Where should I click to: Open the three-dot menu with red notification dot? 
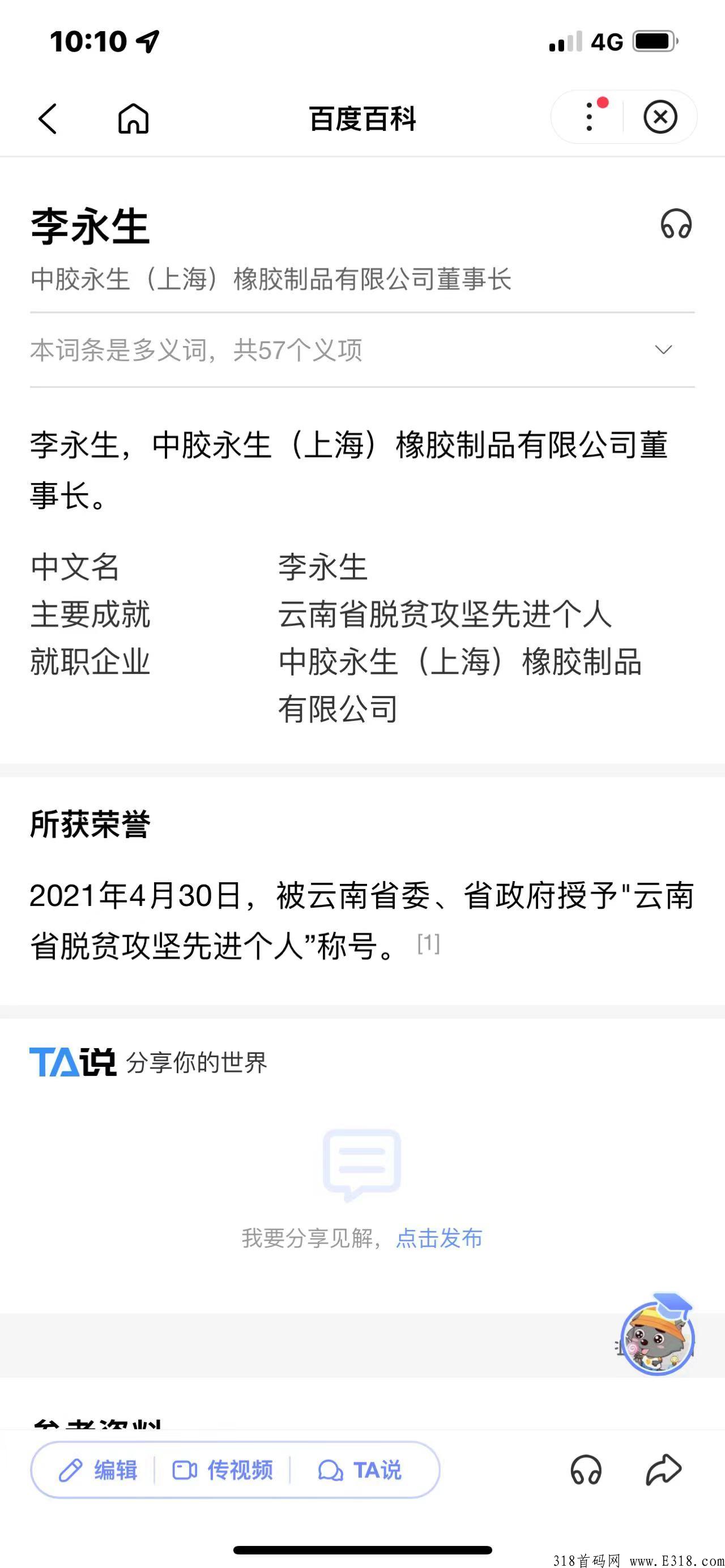coord(588,117)
